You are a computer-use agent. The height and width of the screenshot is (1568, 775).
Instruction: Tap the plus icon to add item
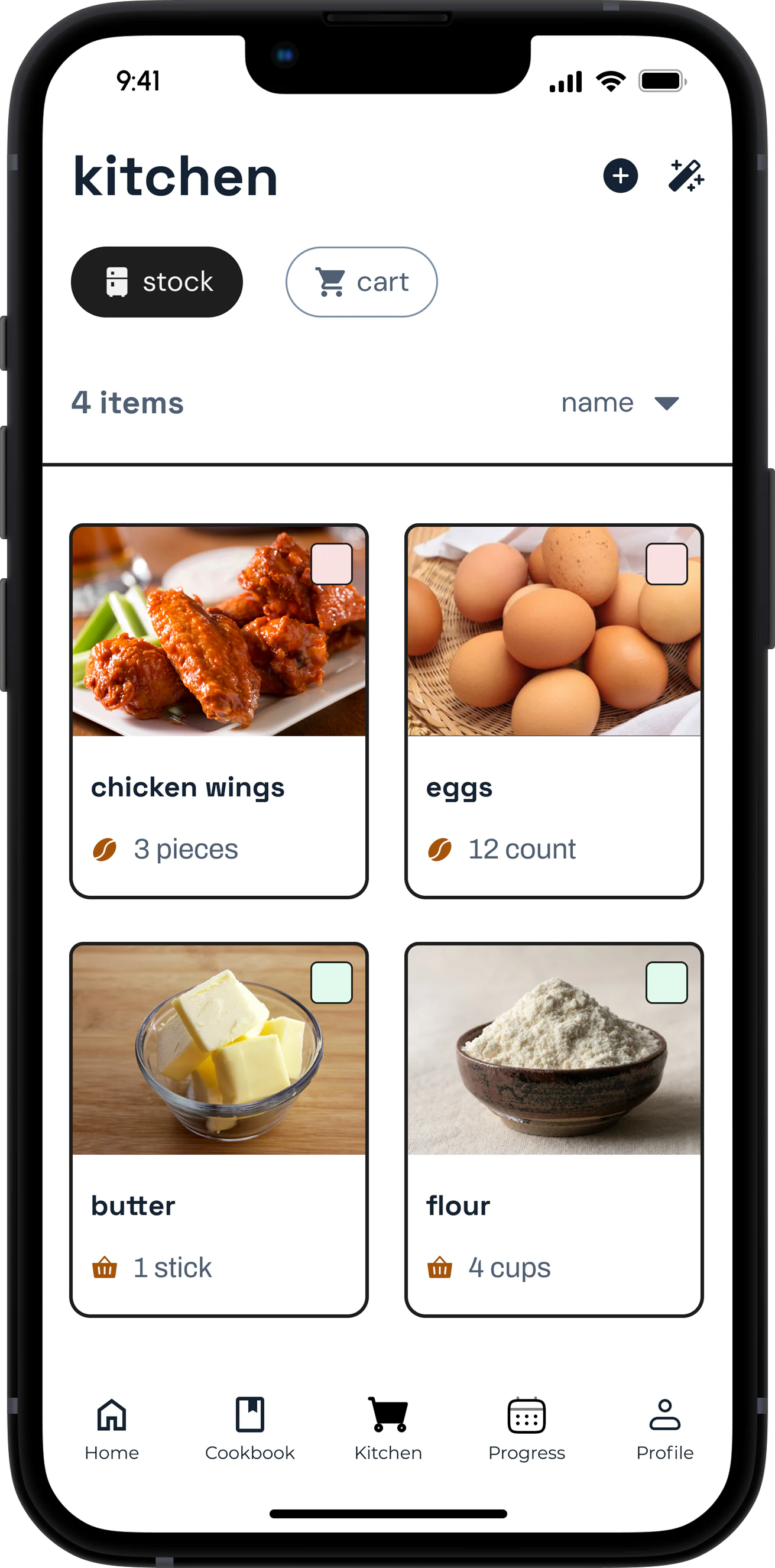click(620, 176)
